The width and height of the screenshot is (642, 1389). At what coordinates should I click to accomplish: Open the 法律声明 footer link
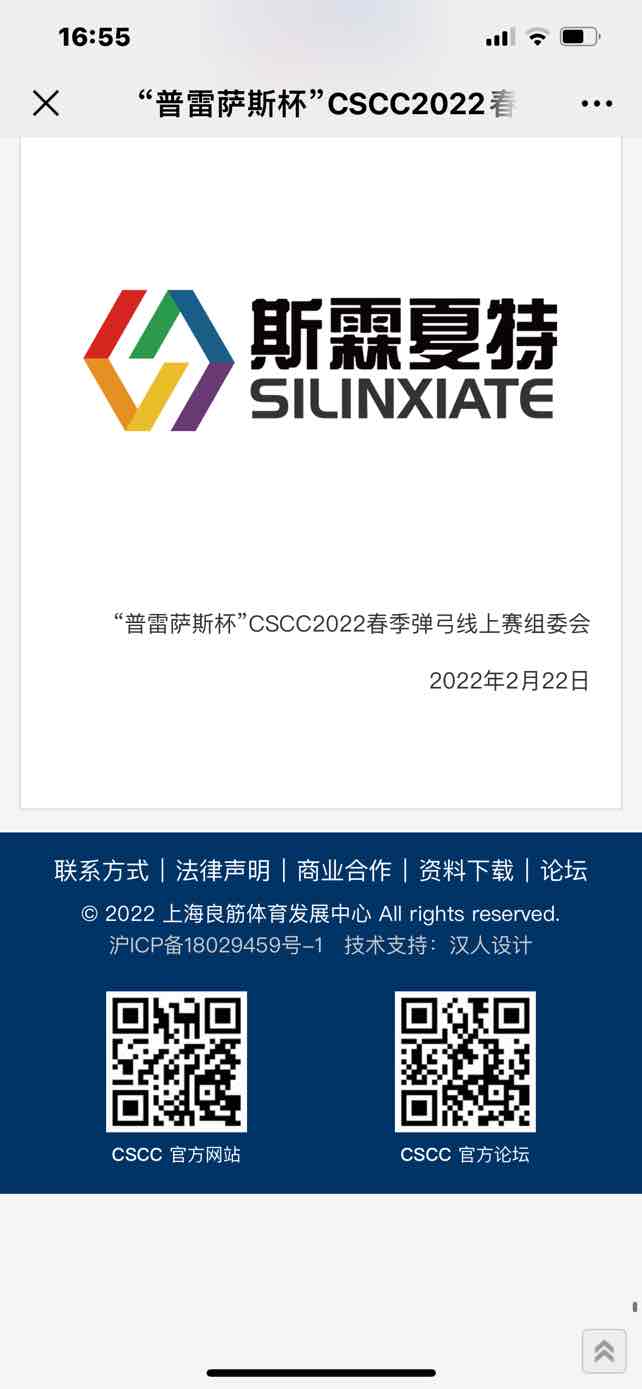tap(223, 871)
